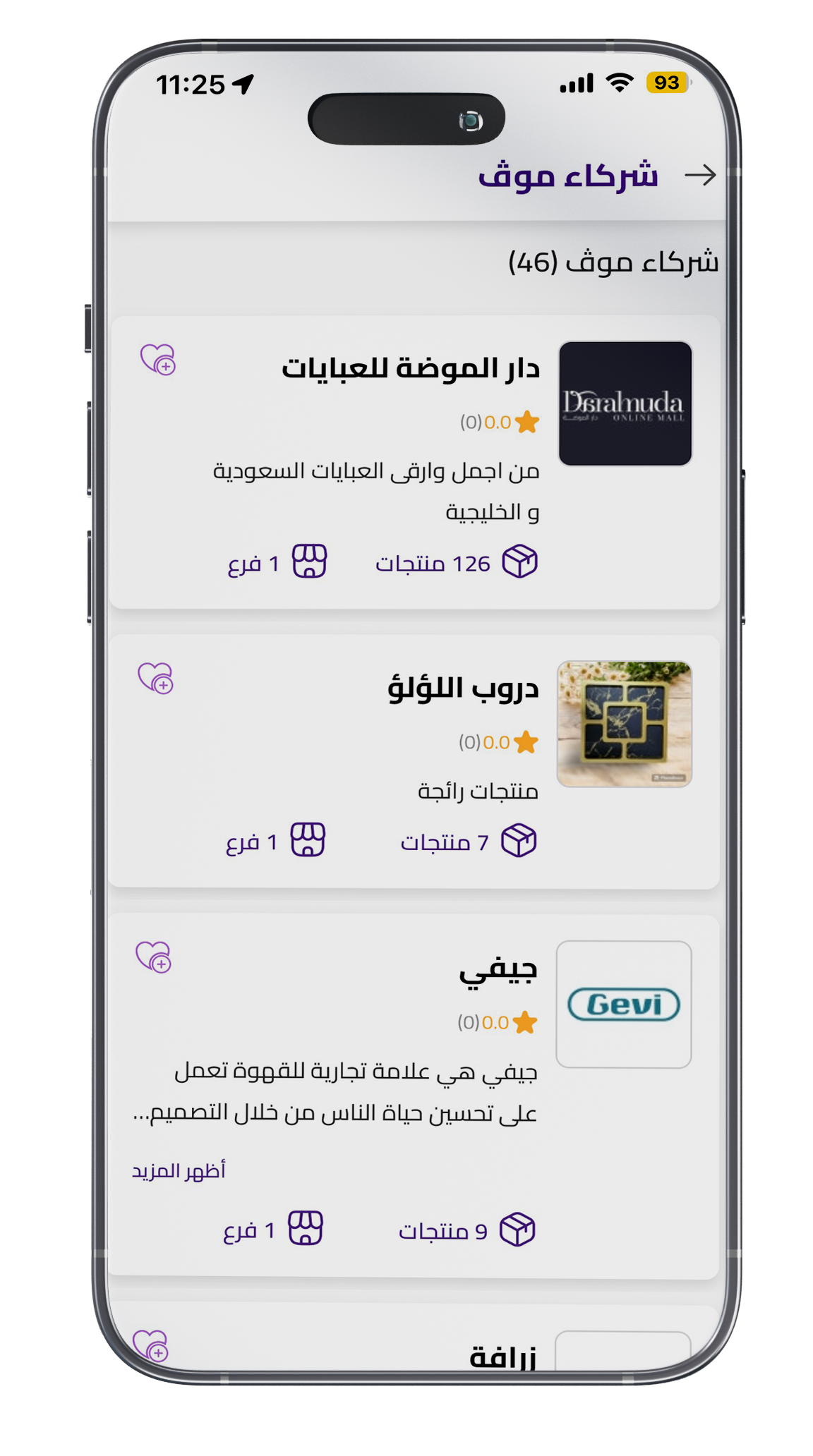Screen dimensions: 813x1456
Task: Go back using the arrow in the header
Action: point(700,175)
